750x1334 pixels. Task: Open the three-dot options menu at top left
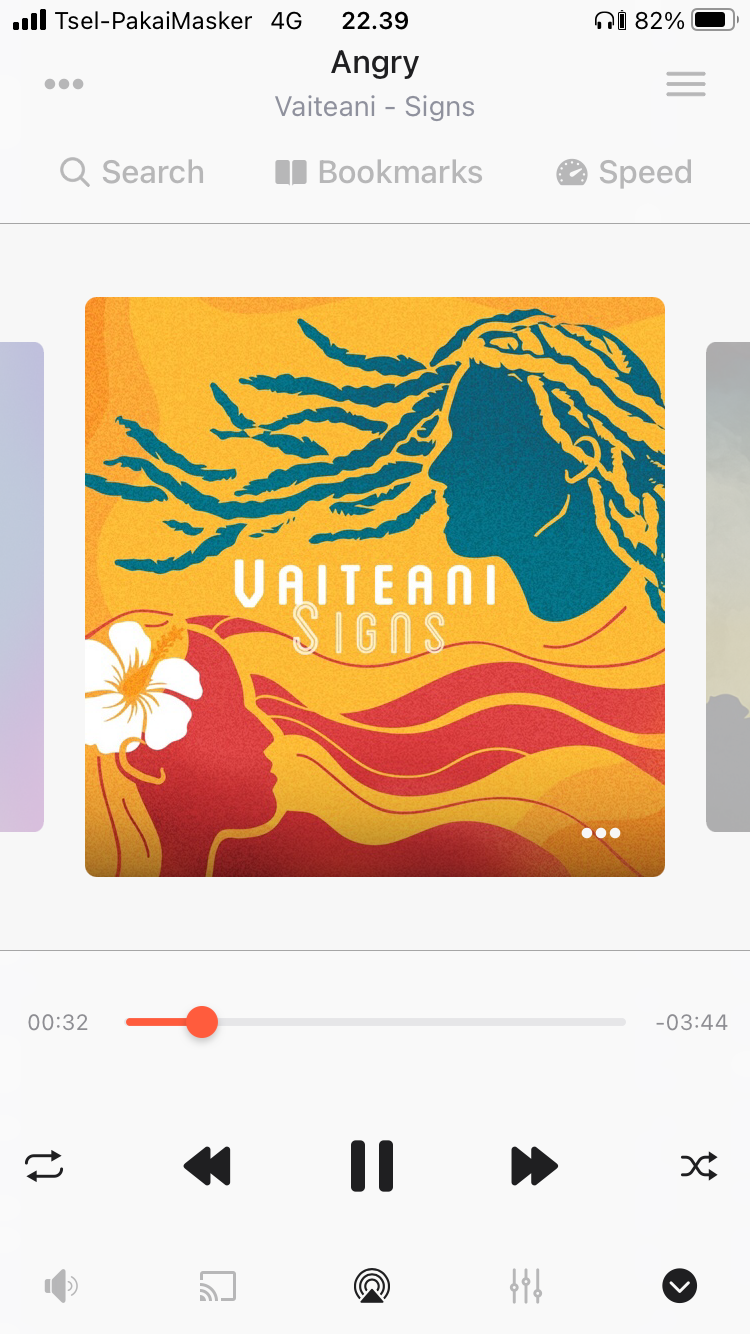pos(64,85)
